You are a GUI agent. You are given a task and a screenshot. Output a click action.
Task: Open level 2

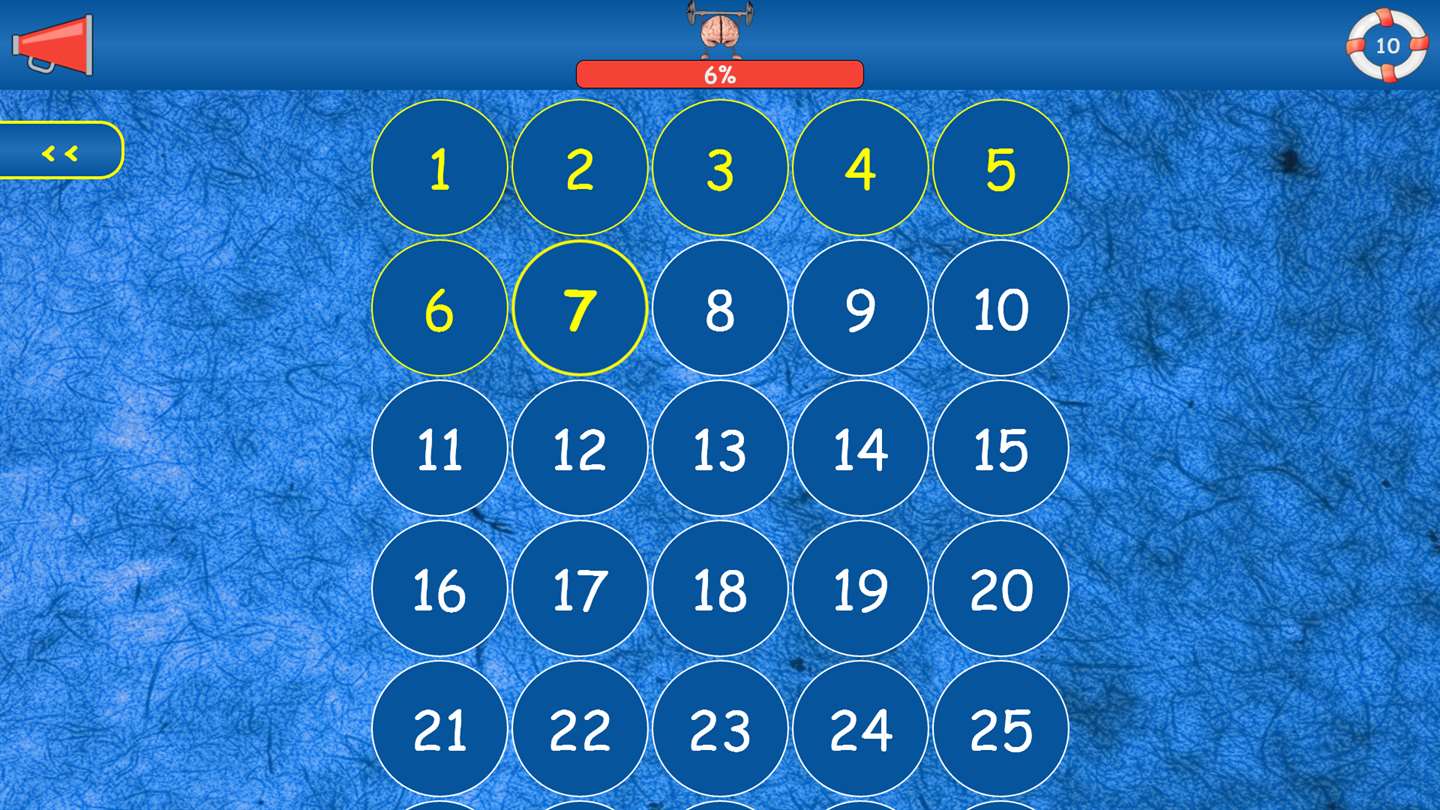click(x=580, y=168)
